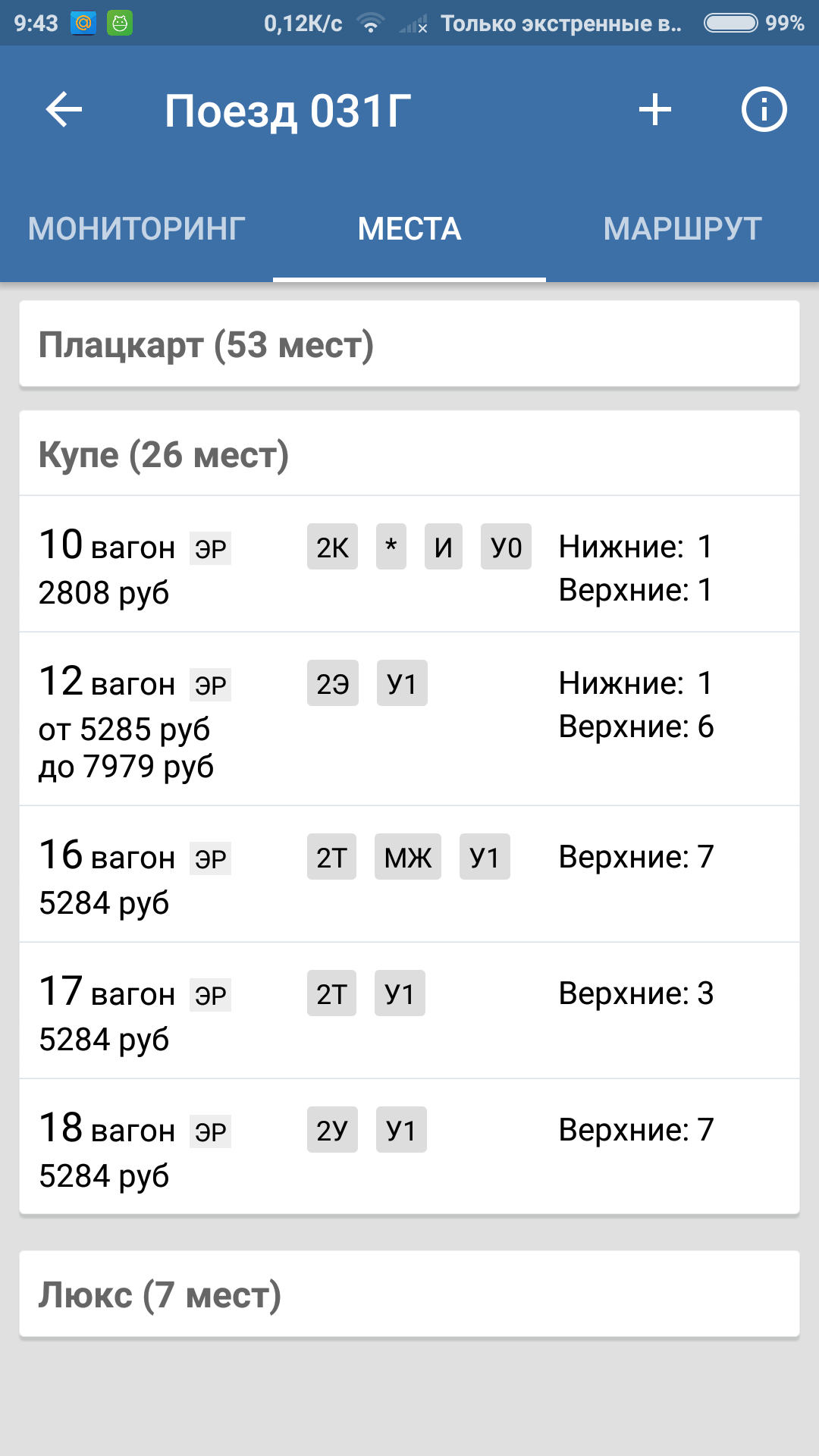The image size is (819, 1456).
Task: Go back using the arrow icon
Action: coord(64,110)
